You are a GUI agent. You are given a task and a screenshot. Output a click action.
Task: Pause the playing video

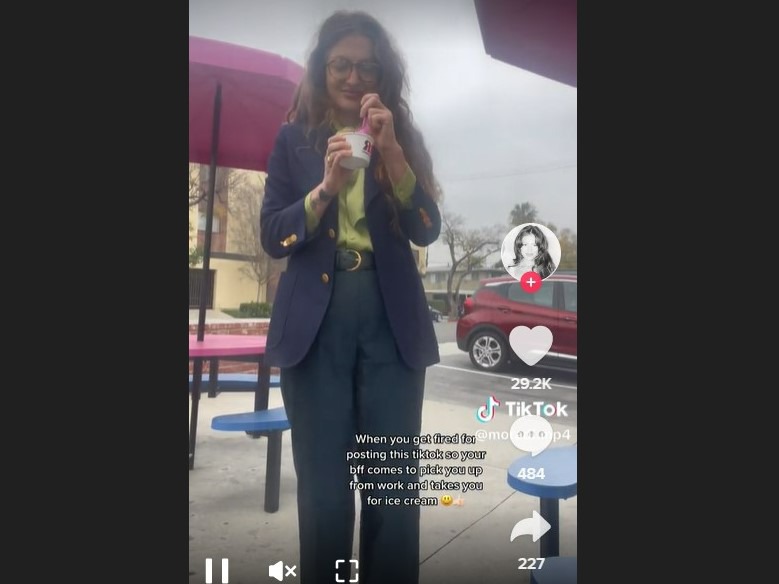point(217,570)
